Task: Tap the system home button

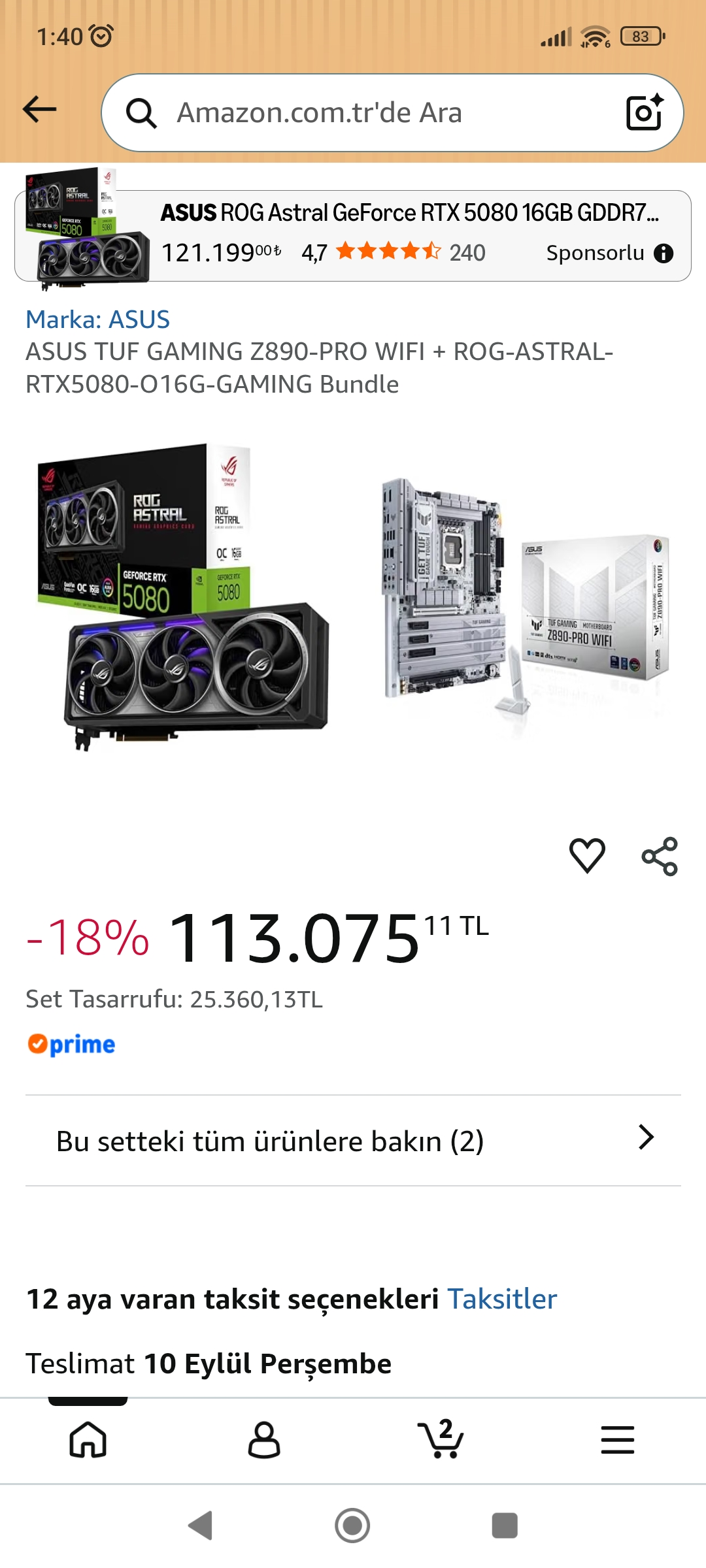Action: (x=352, y=1526)
